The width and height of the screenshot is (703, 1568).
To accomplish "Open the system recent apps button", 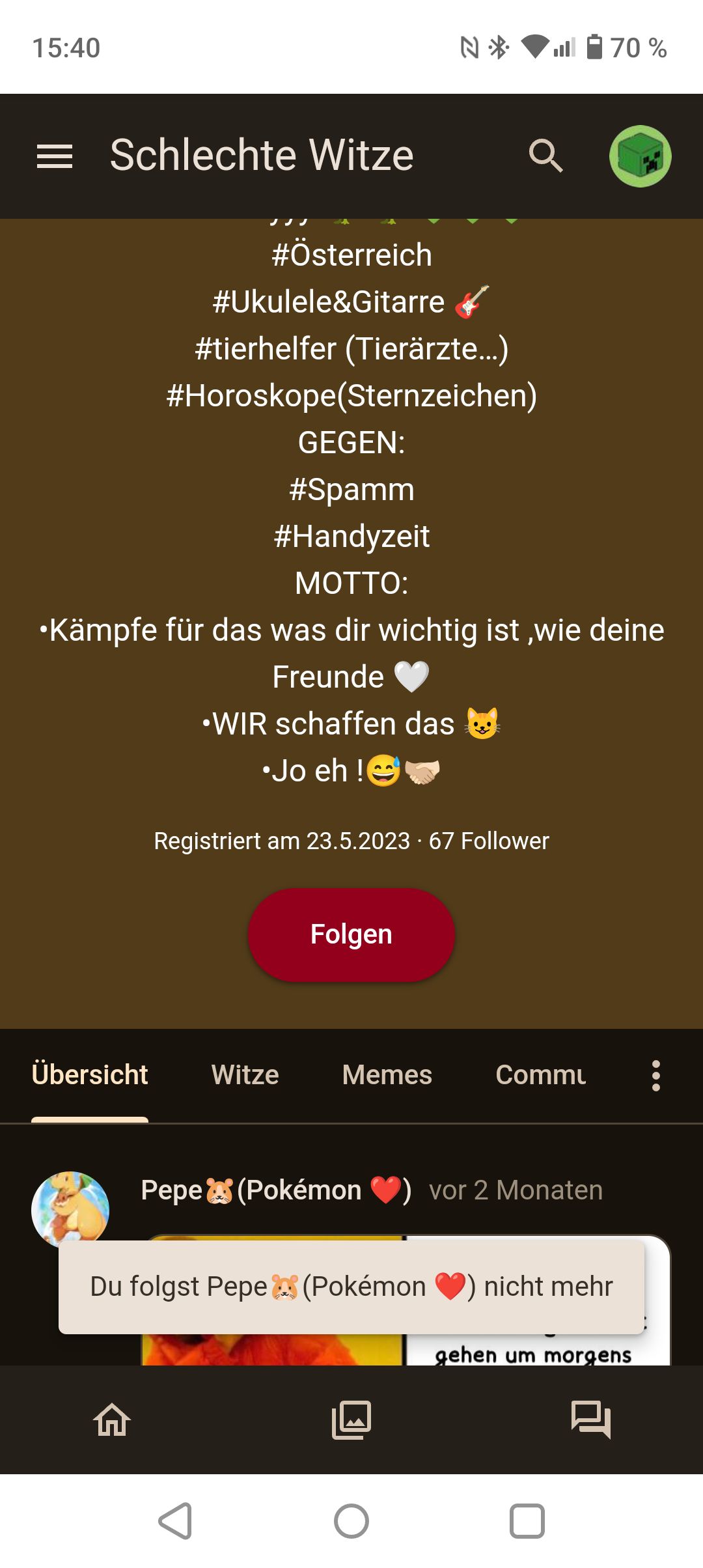I will pyautogui.click(x=527, y=1521).
